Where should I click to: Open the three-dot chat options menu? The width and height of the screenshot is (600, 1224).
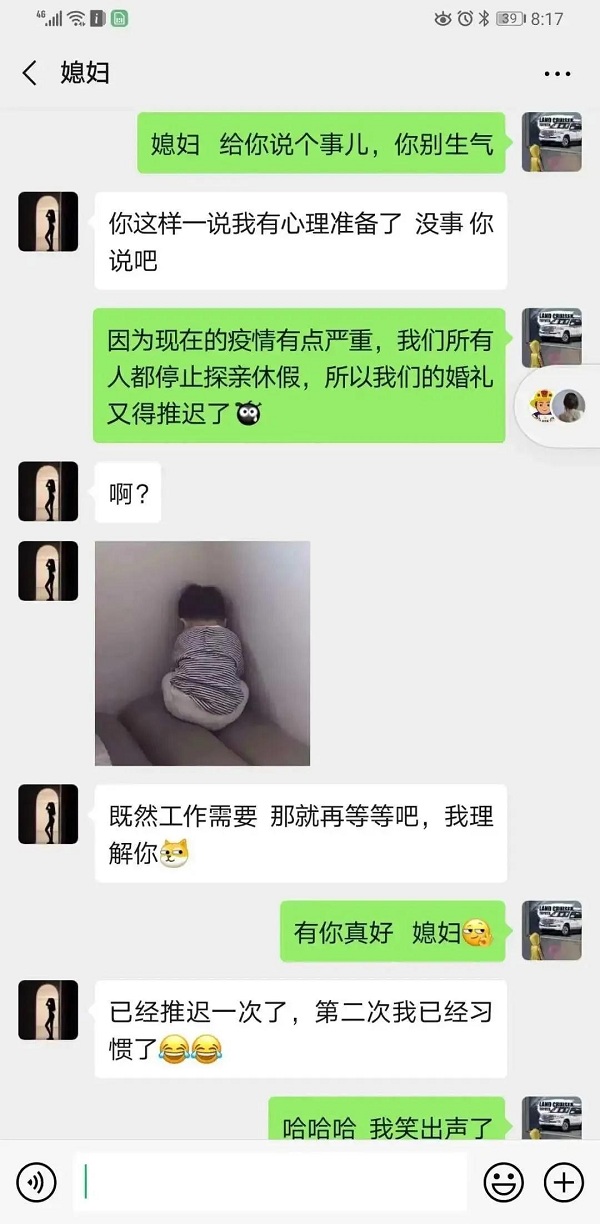coord(557,74)
